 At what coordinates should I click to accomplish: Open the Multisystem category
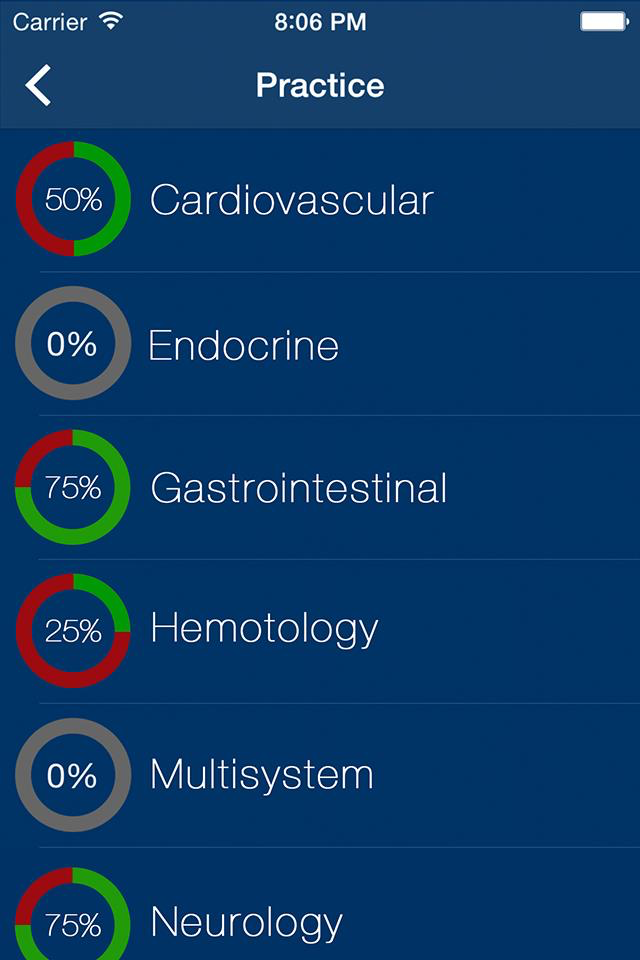[320, 776]
